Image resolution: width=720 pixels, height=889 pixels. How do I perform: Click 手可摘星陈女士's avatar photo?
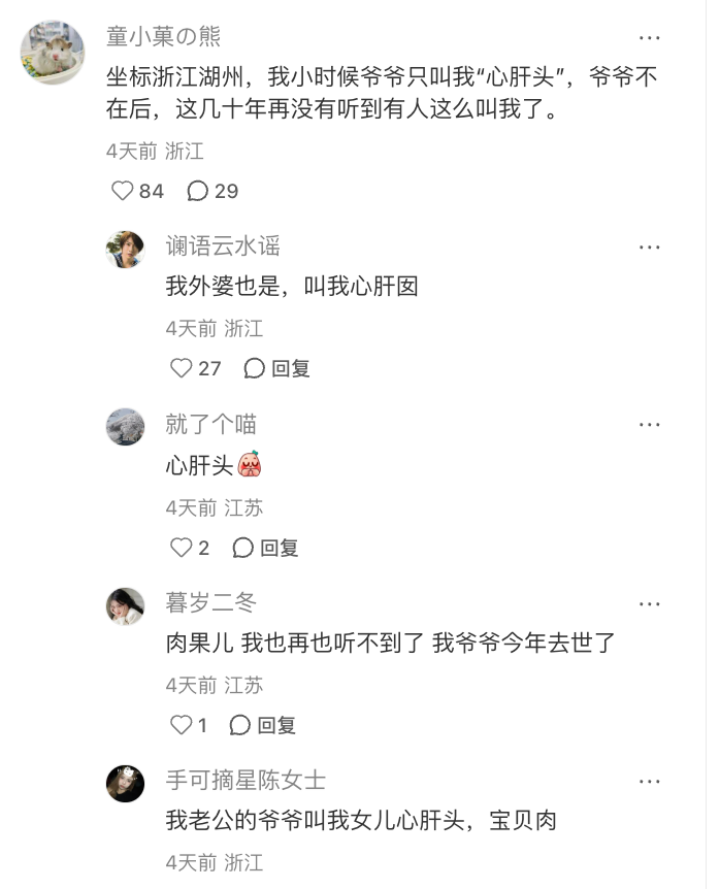(123, 783)
